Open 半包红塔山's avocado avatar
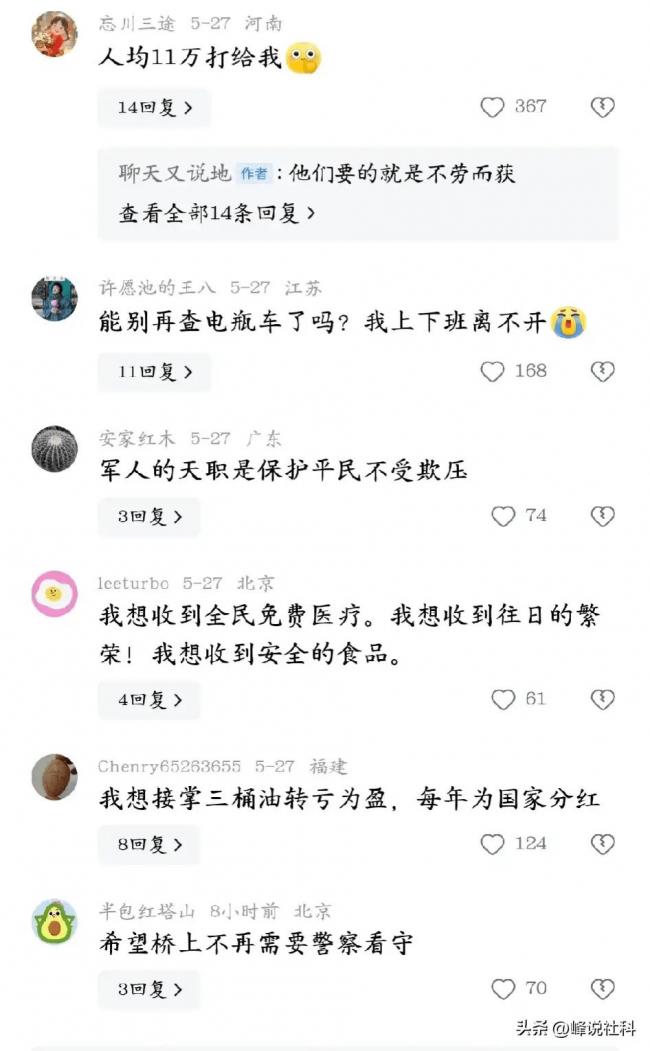 55,922
